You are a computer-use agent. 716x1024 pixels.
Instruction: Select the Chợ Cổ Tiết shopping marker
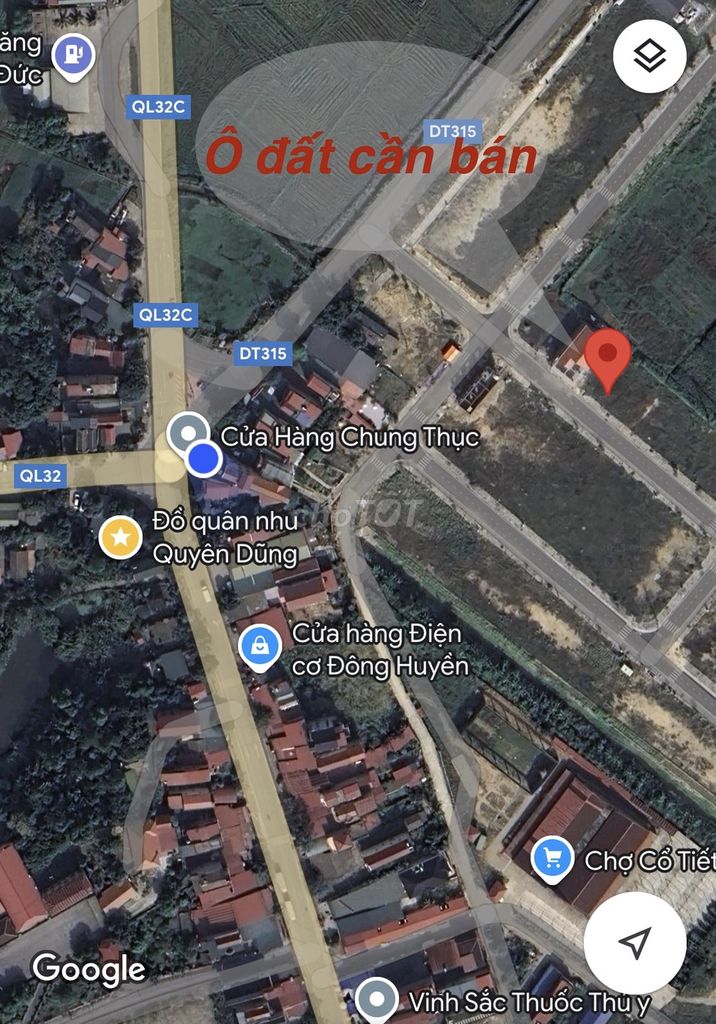pos(552,858)
